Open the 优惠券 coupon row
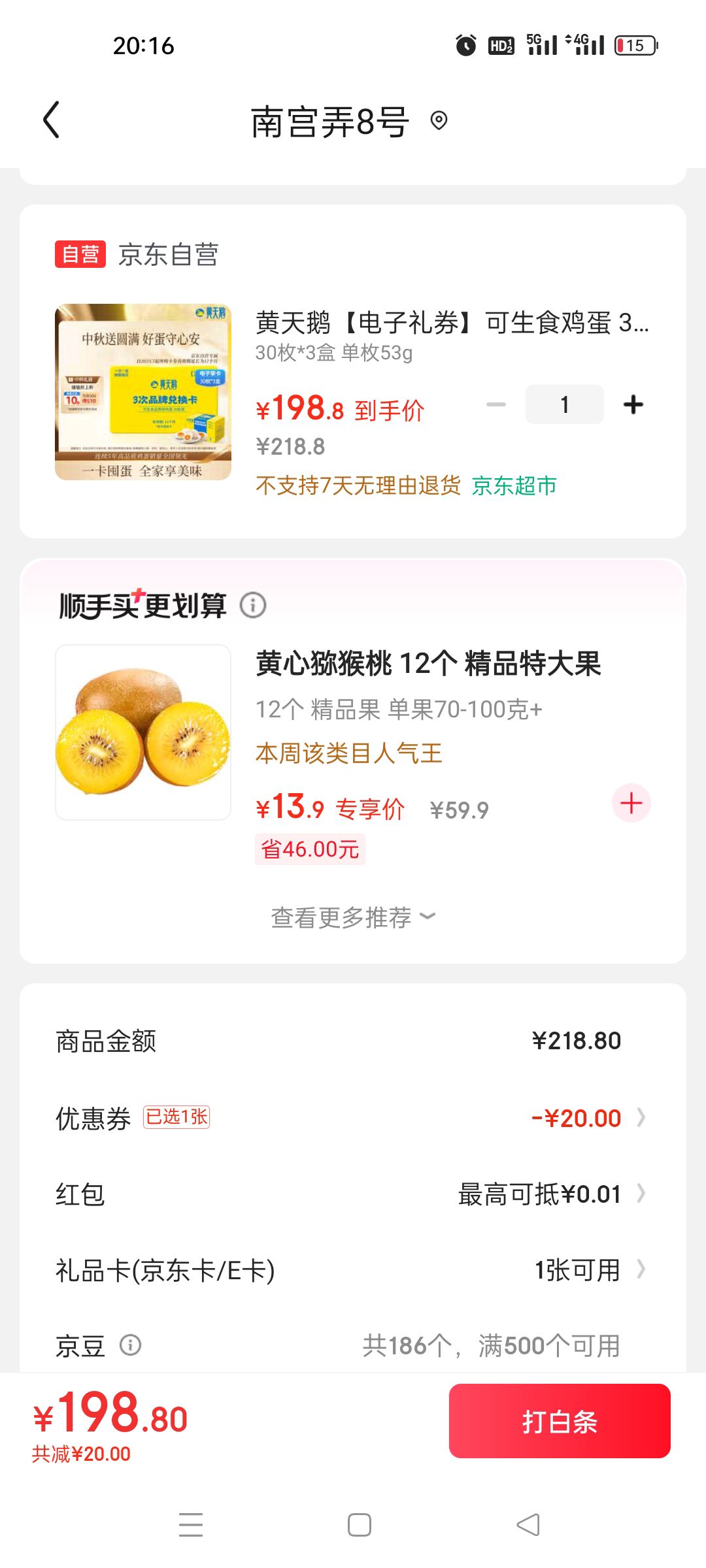The width and height of the screenshot is (706, 1568). point(353,1118)
